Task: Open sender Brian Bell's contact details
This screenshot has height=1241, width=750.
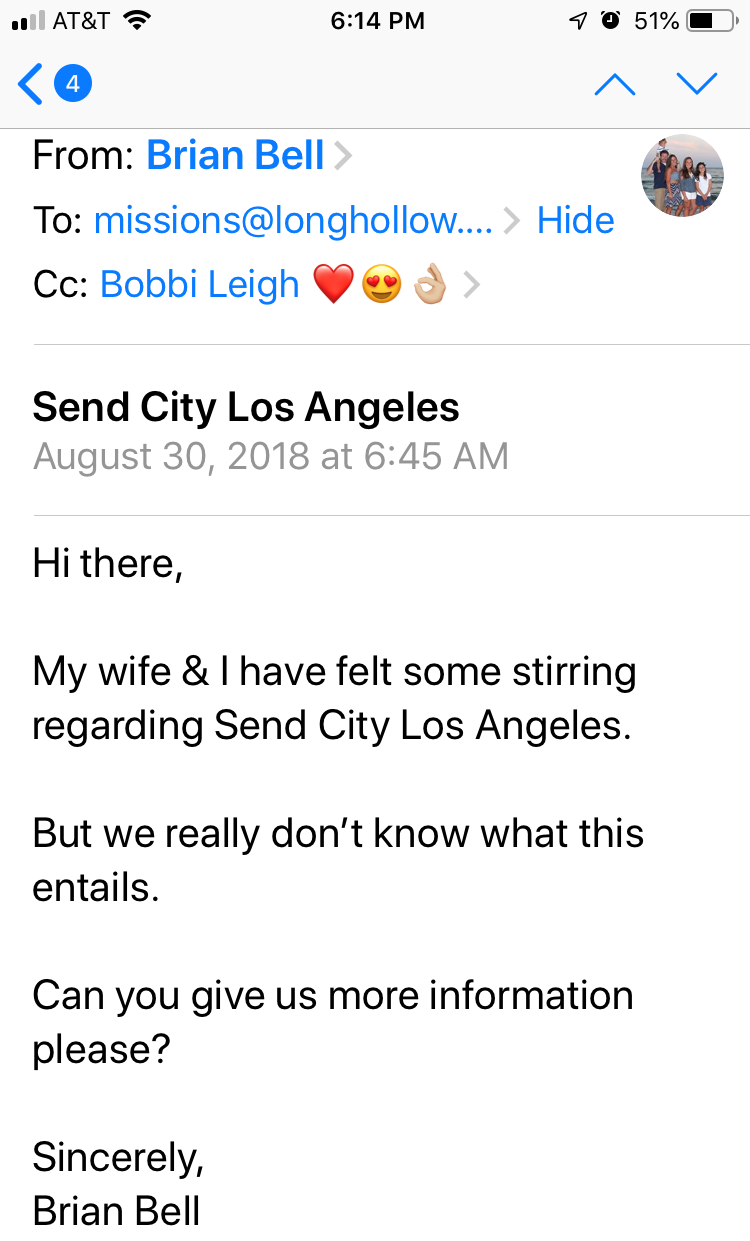Action: point(236,156)
